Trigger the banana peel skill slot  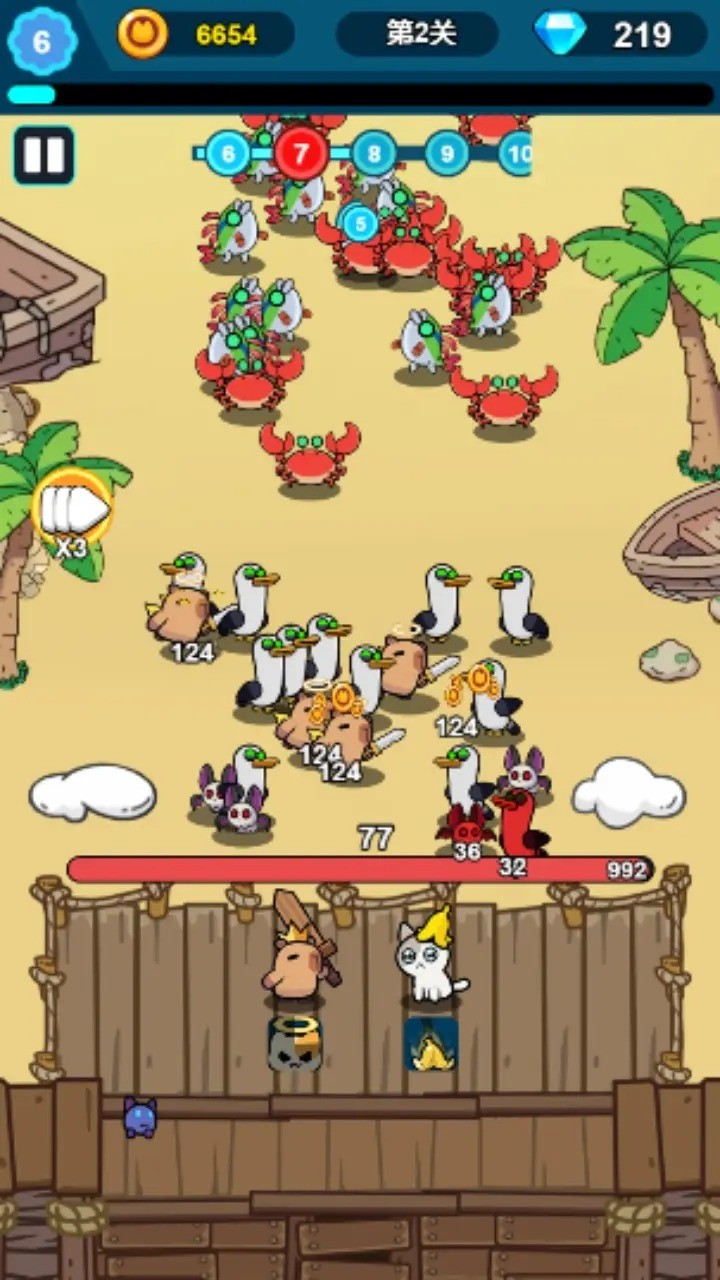point(431,1044)
